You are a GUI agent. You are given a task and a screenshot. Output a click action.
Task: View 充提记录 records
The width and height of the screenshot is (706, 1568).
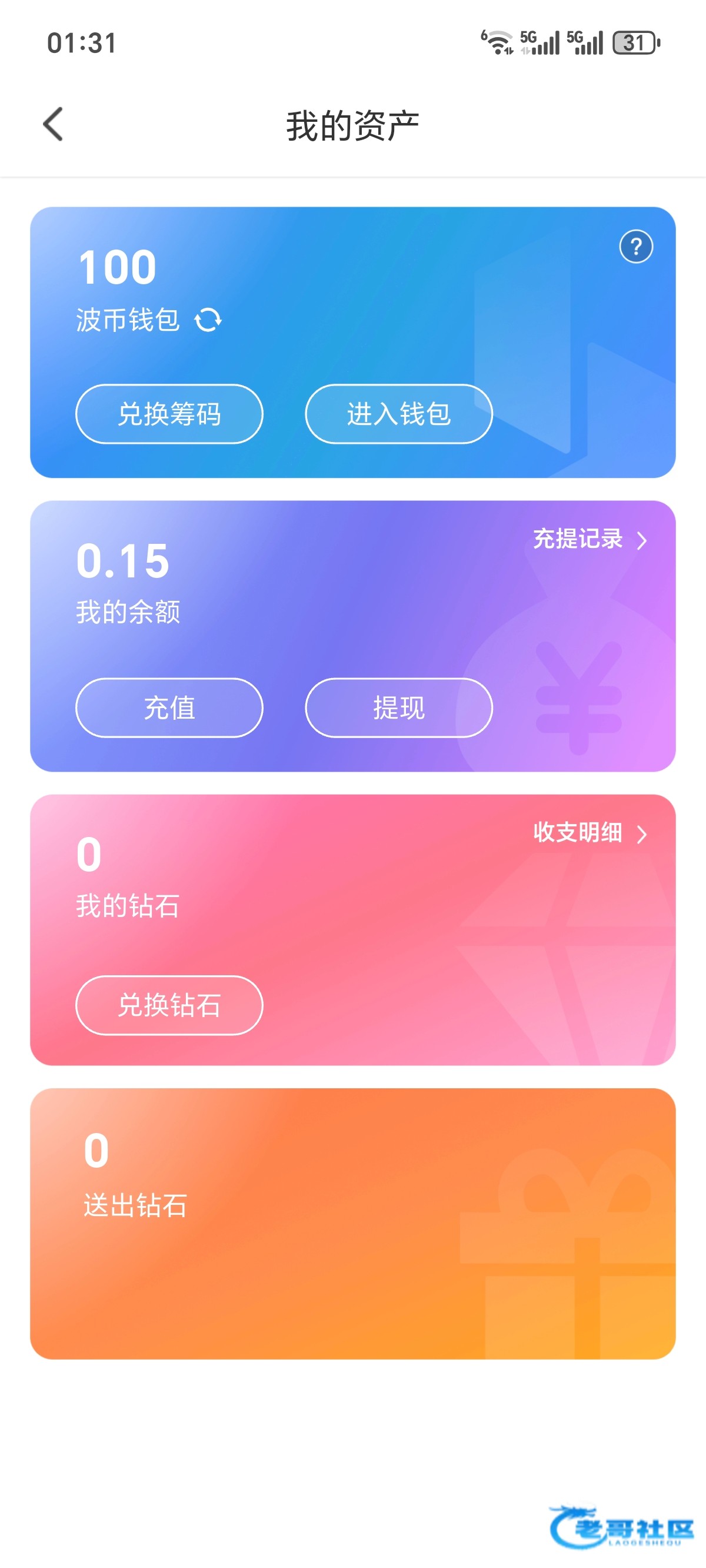[x=590, y=539]
